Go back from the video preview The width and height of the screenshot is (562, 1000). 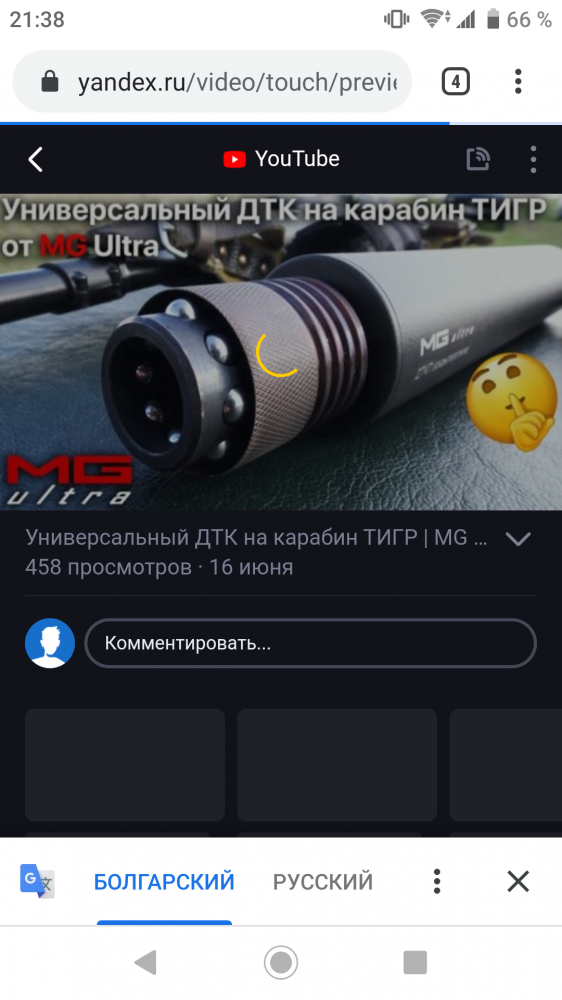pyautogui.click(x=36, y=159)
